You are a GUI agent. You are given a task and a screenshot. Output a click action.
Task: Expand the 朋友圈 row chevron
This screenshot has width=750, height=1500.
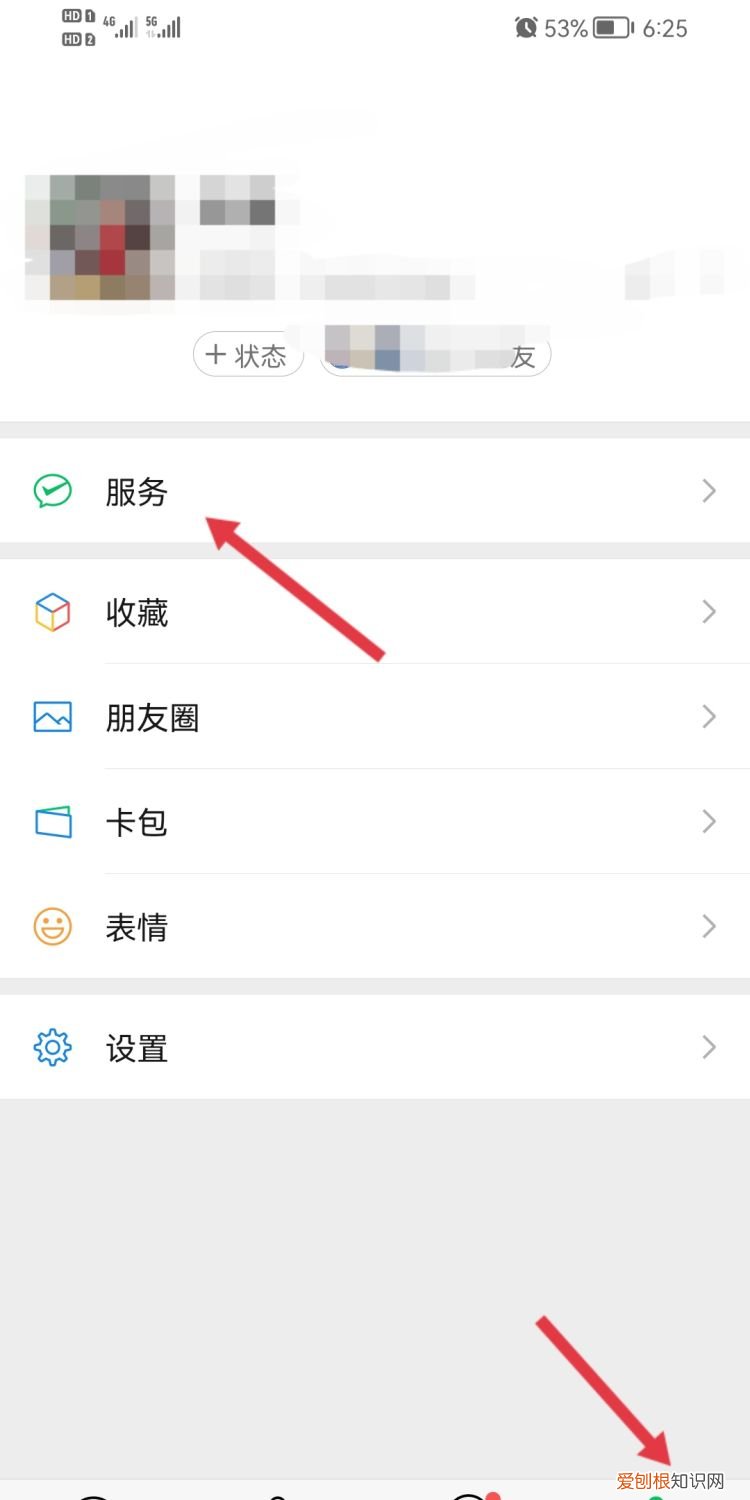click(x=709, y=717)
